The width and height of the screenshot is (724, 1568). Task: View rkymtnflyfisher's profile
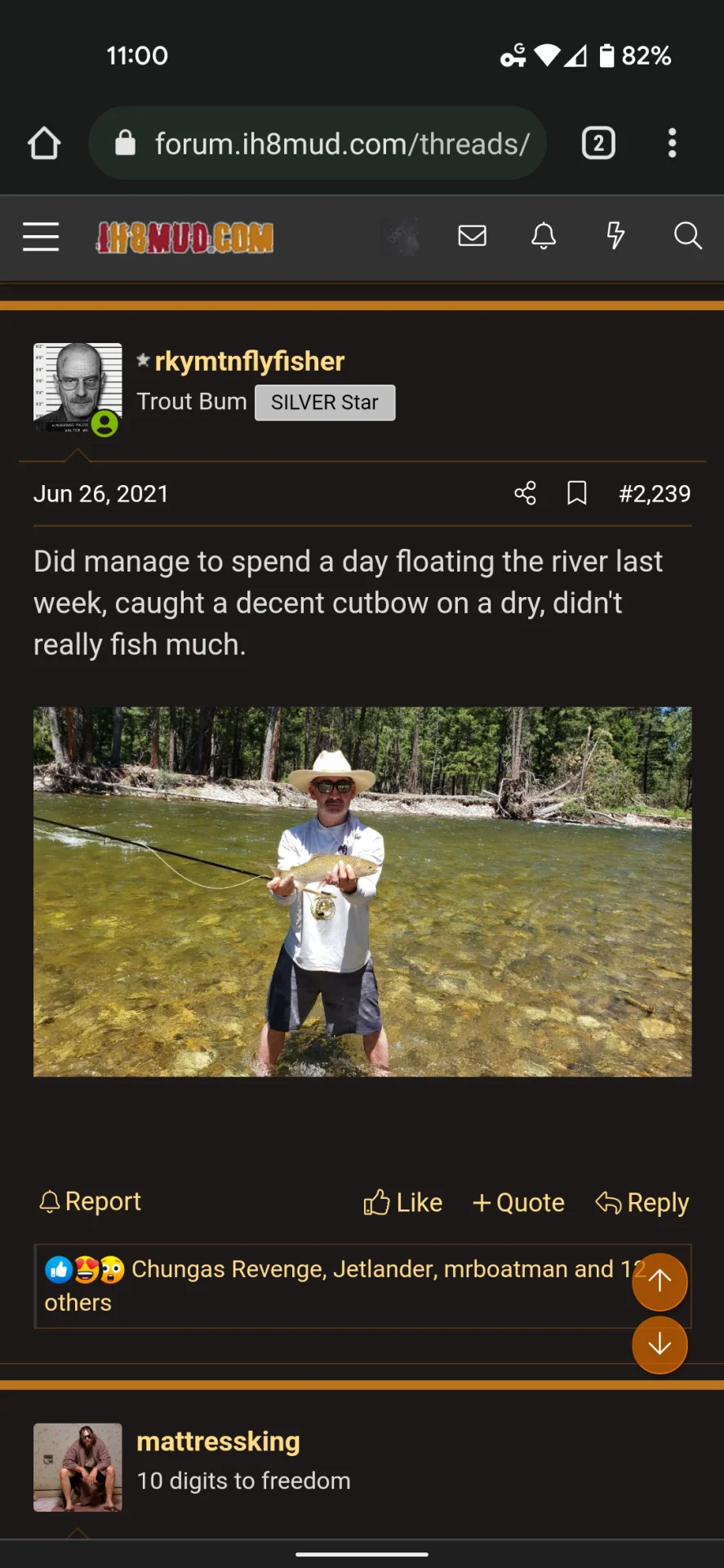(249, 361)
